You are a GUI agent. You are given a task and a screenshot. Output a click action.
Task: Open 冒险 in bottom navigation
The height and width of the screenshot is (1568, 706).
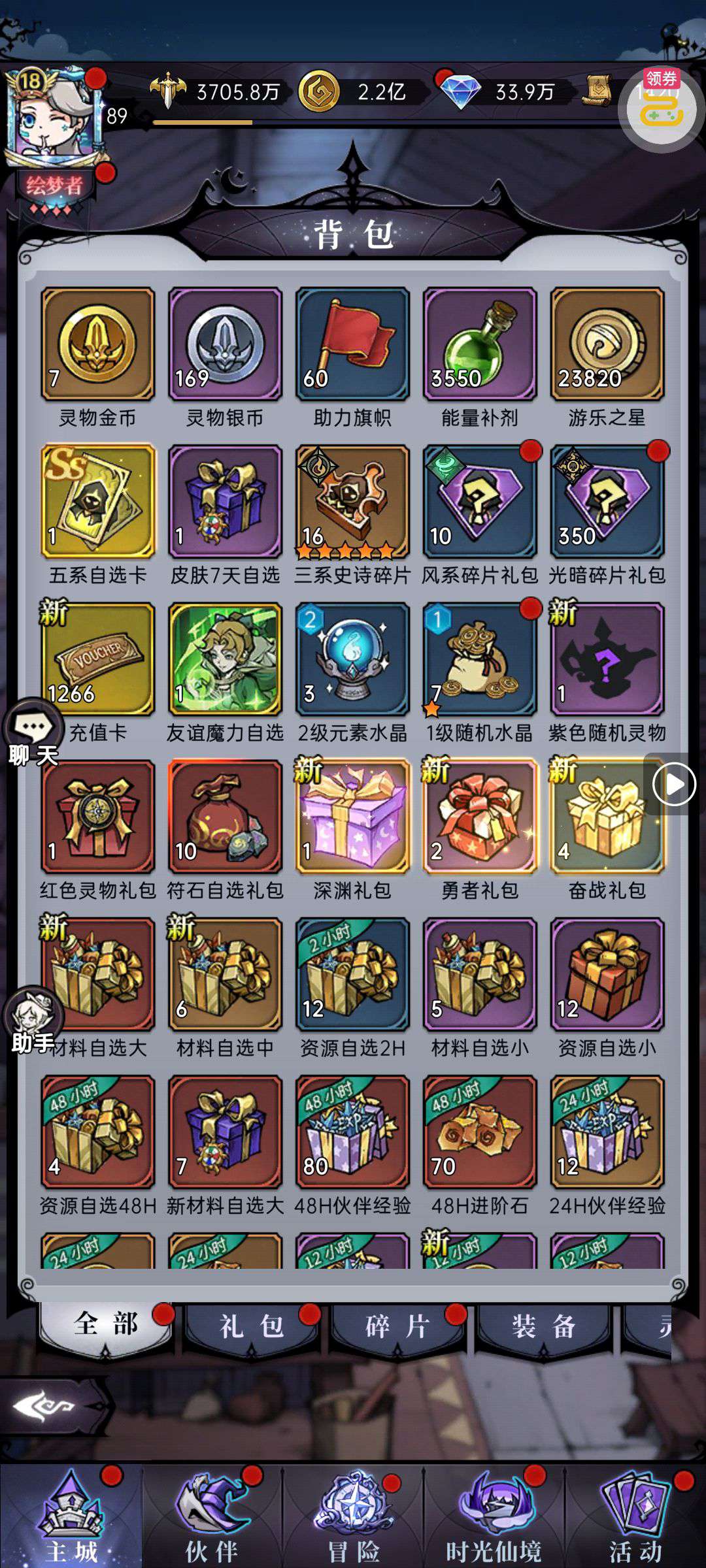(353, 1516)
